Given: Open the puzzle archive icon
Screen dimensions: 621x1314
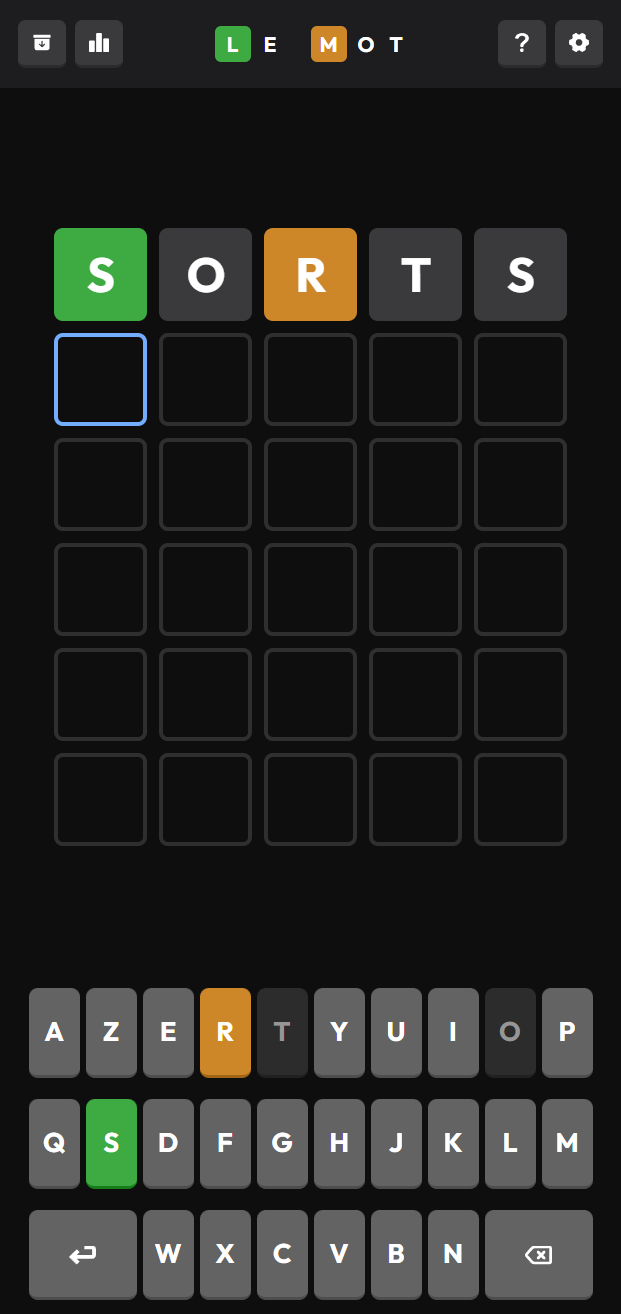Looking at the screenshot, I should point(42,43).
